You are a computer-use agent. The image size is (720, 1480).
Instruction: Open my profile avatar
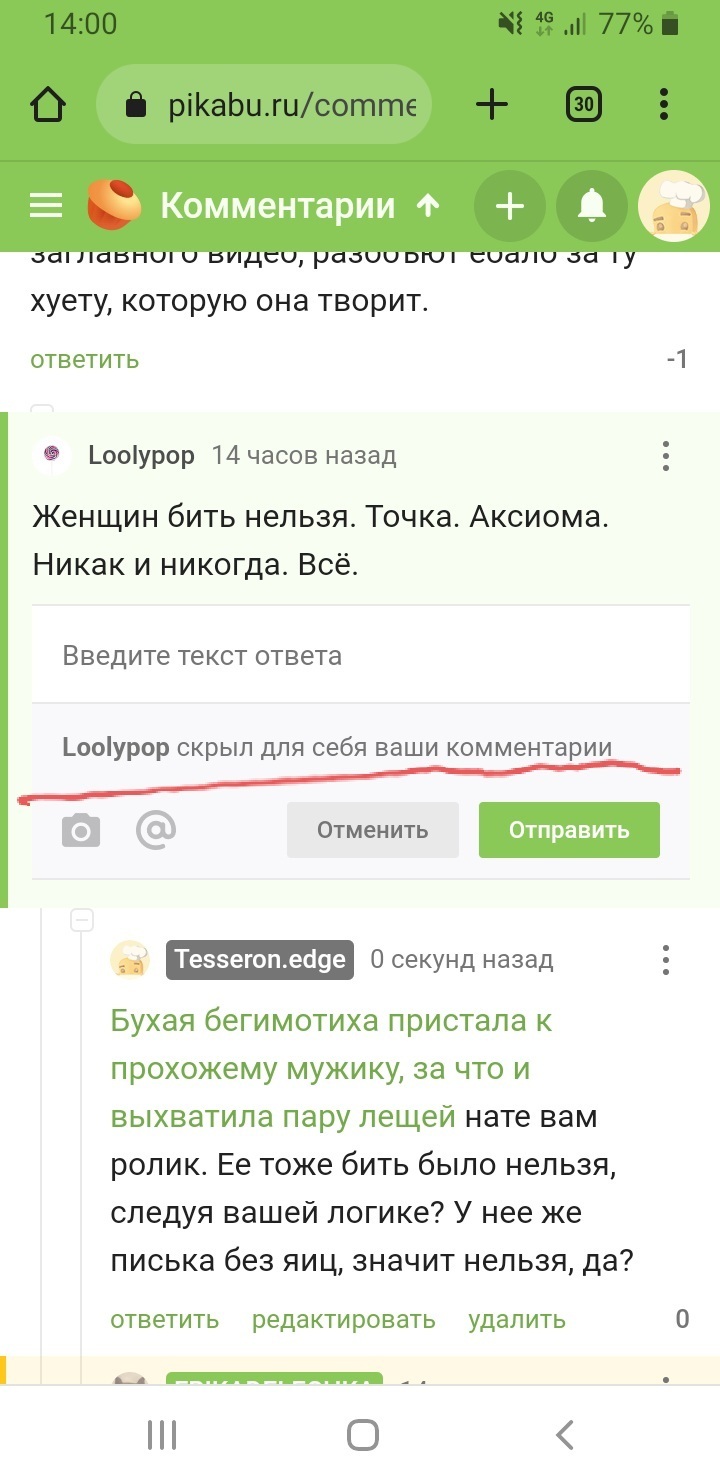point(674,207)
